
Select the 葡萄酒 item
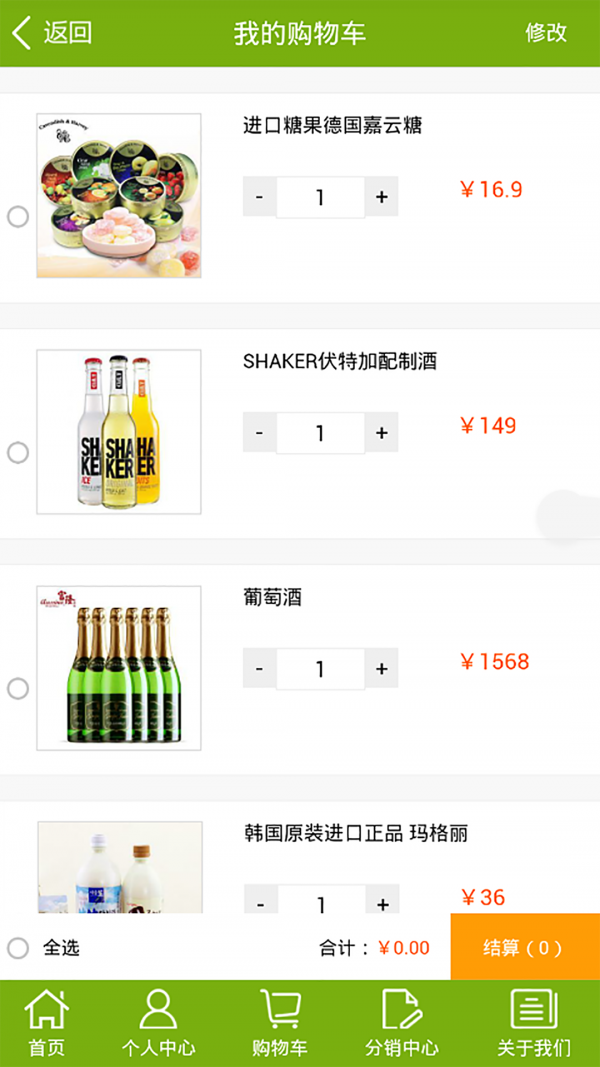coord(18,689)
